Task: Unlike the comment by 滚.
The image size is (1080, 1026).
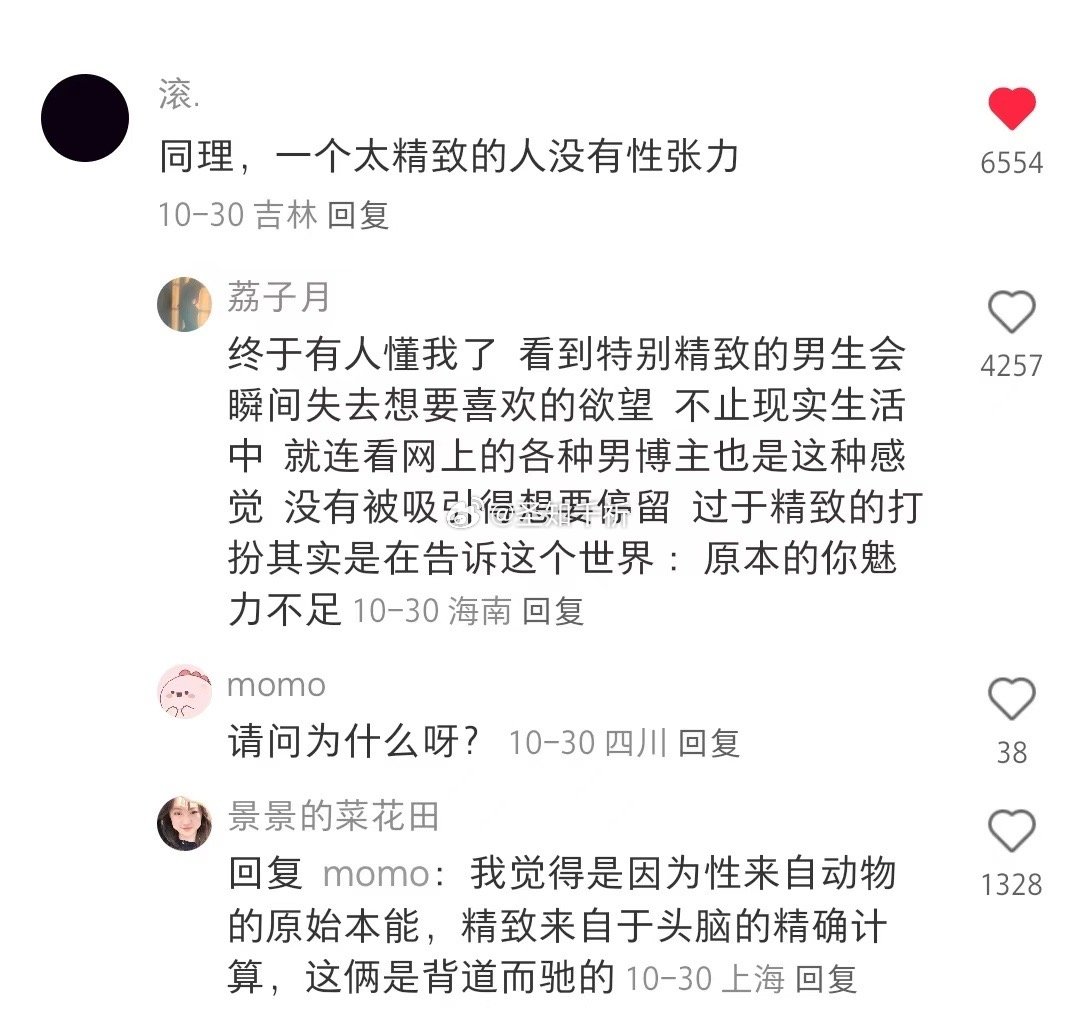Action: pyautogui.click(x=1011, y=109)
